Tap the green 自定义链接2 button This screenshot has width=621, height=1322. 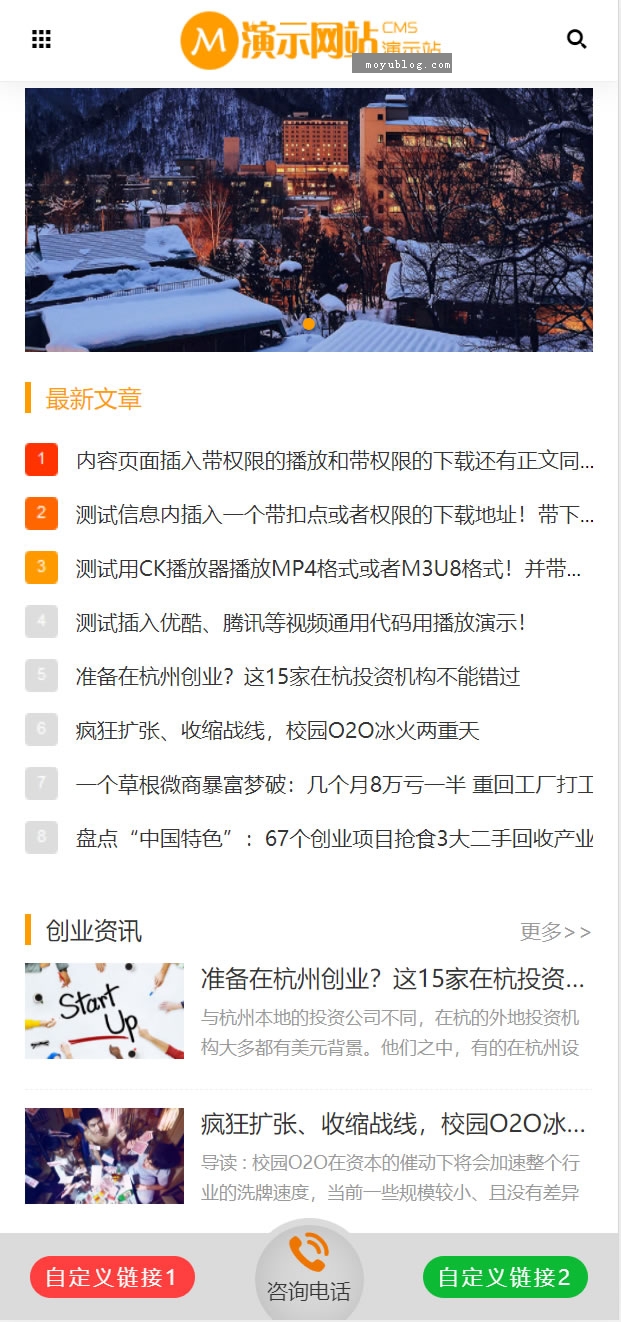point(505,1277)
